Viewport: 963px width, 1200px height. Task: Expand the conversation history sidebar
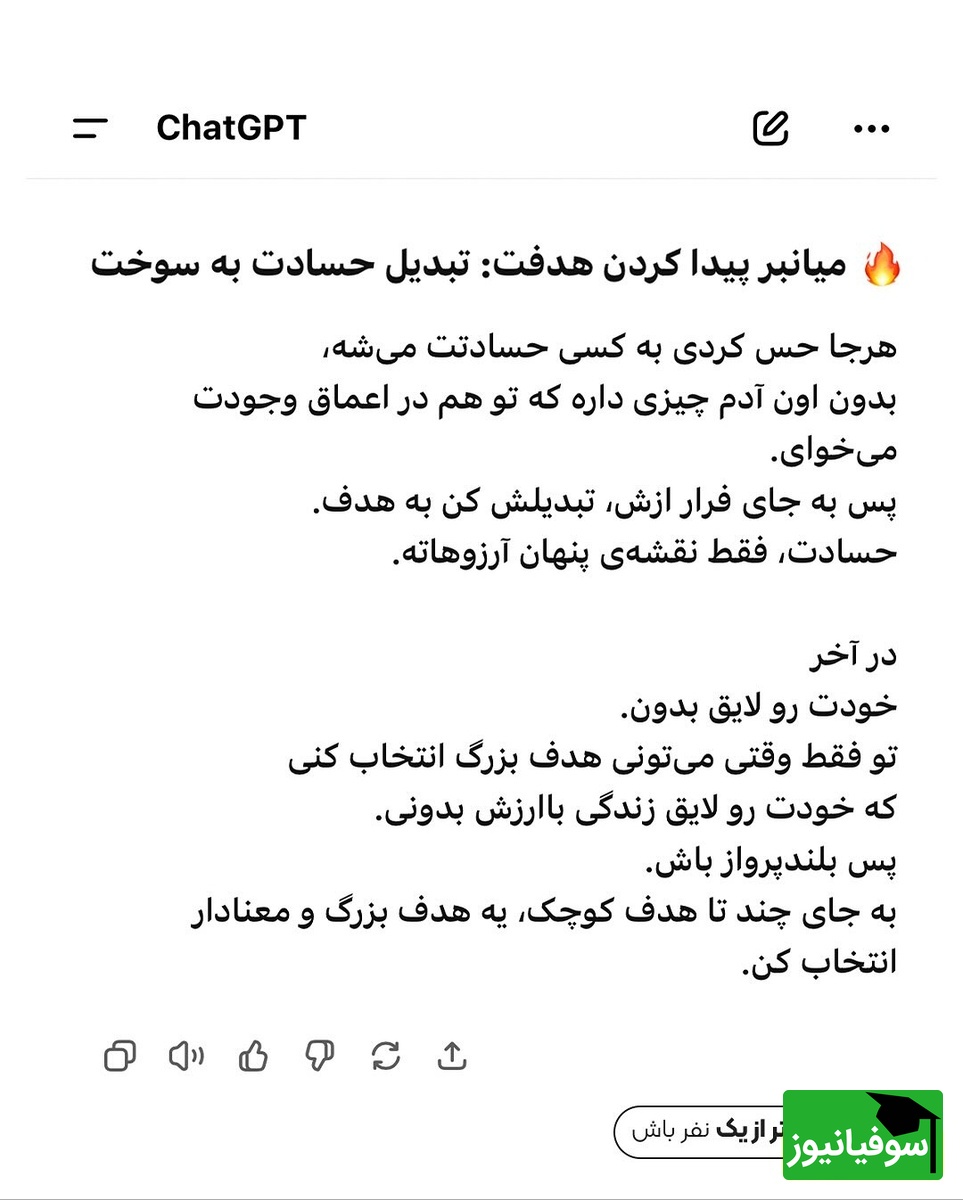(91, 128)
